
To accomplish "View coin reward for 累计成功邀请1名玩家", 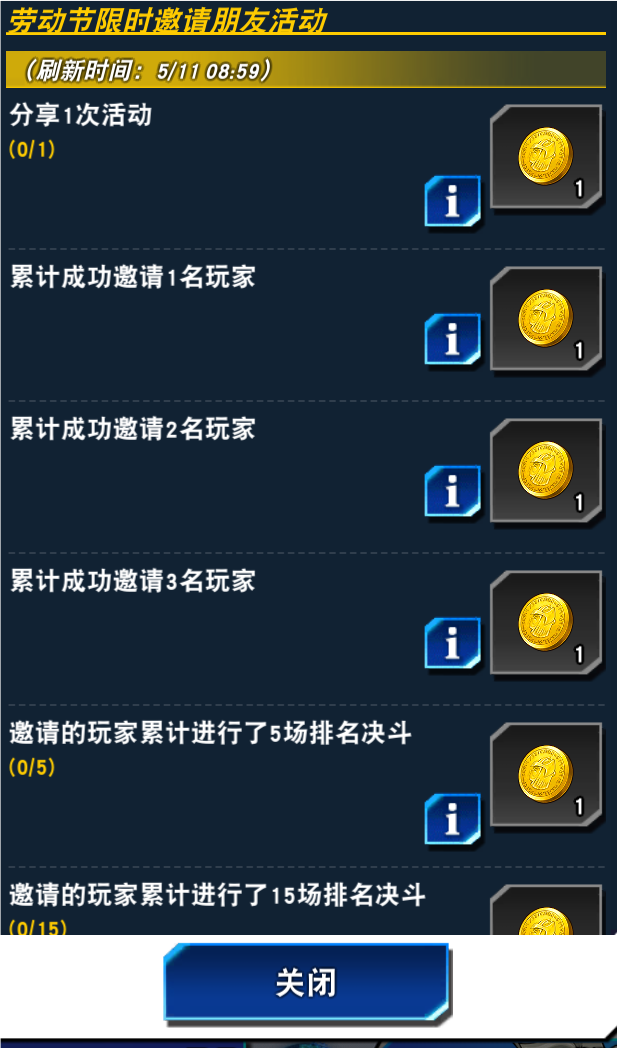I will [x=546, y=319].
